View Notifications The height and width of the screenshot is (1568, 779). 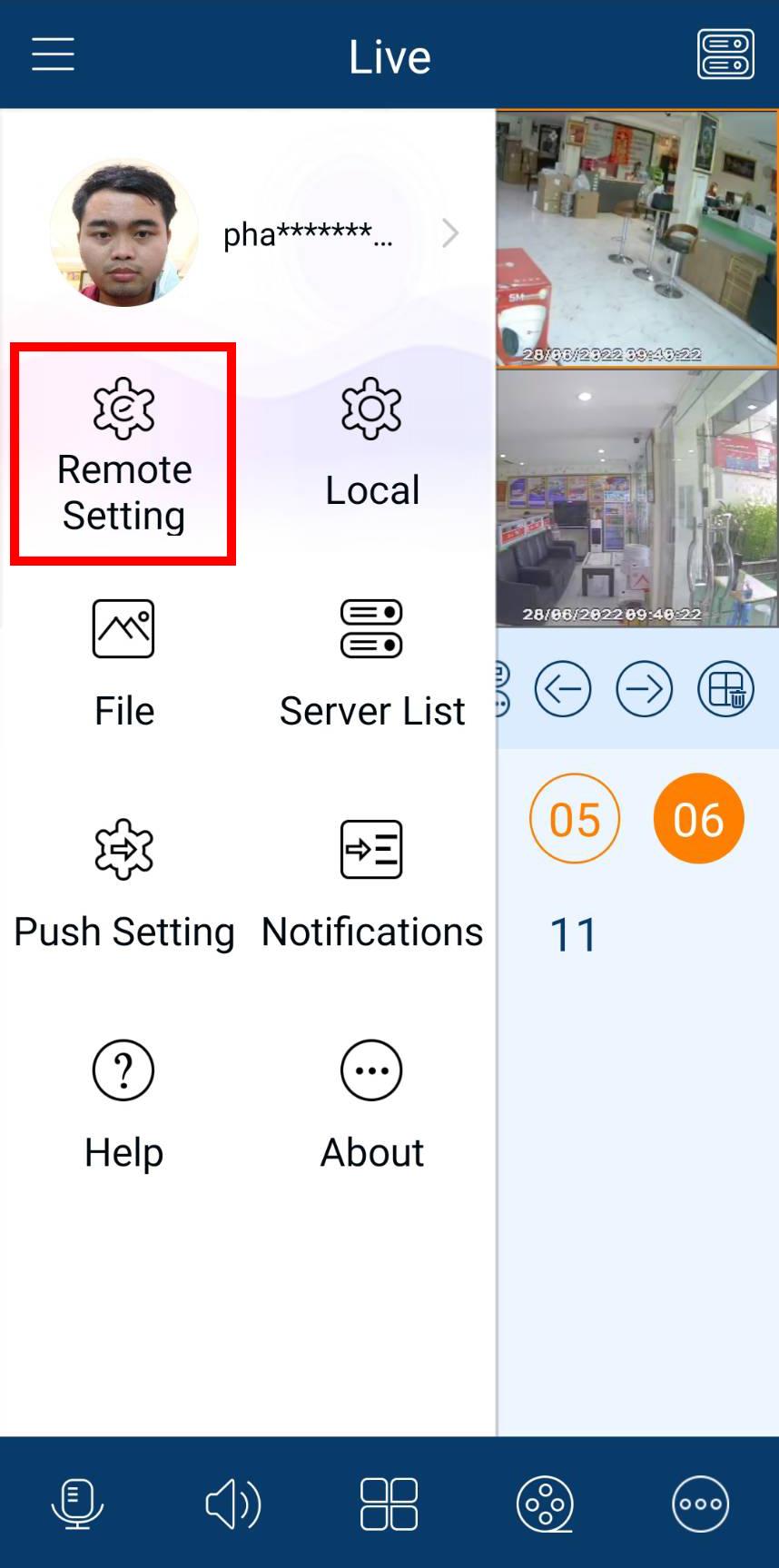tap(371, 884)
